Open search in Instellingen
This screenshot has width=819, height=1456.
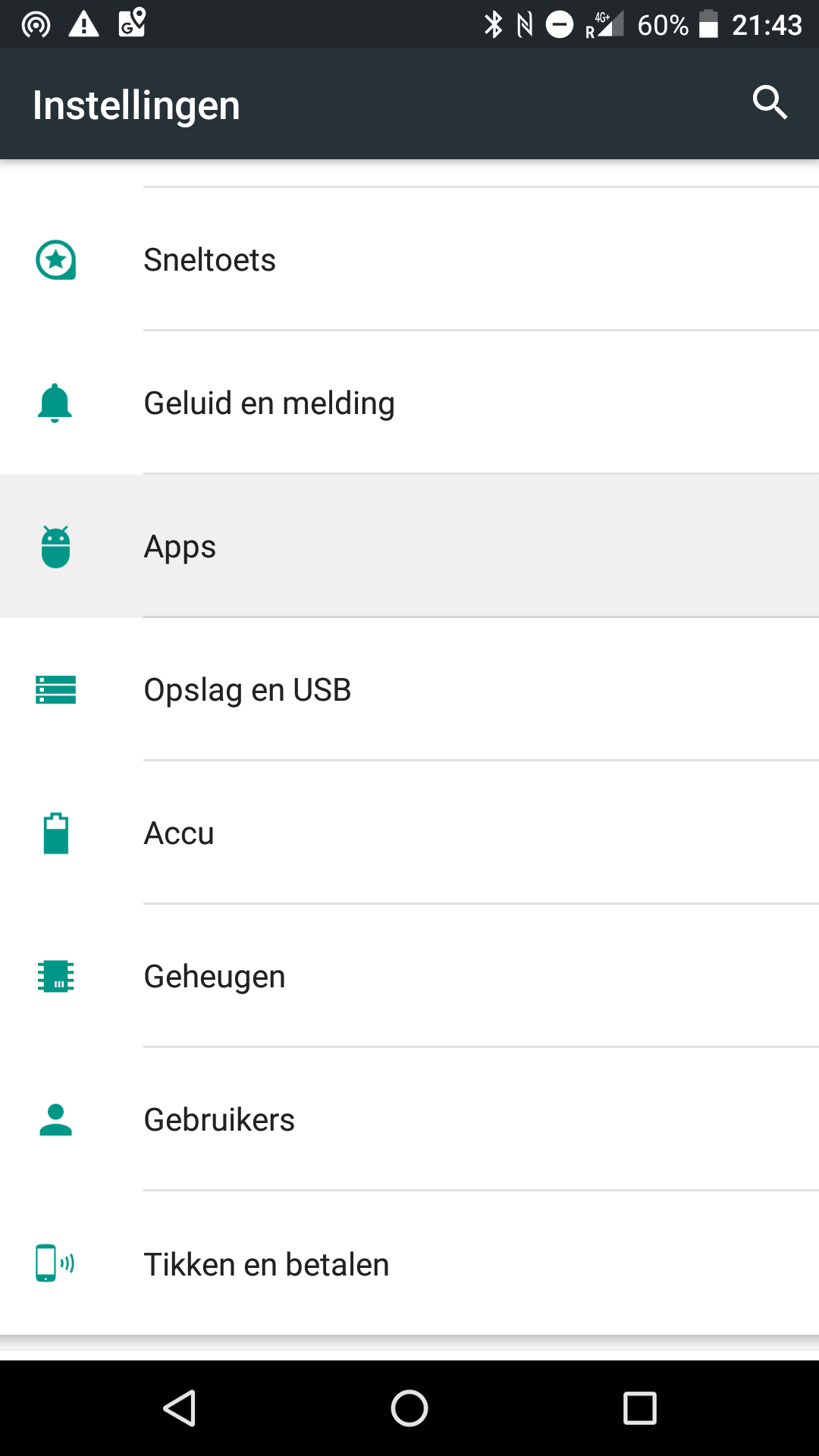coord(770,103)
